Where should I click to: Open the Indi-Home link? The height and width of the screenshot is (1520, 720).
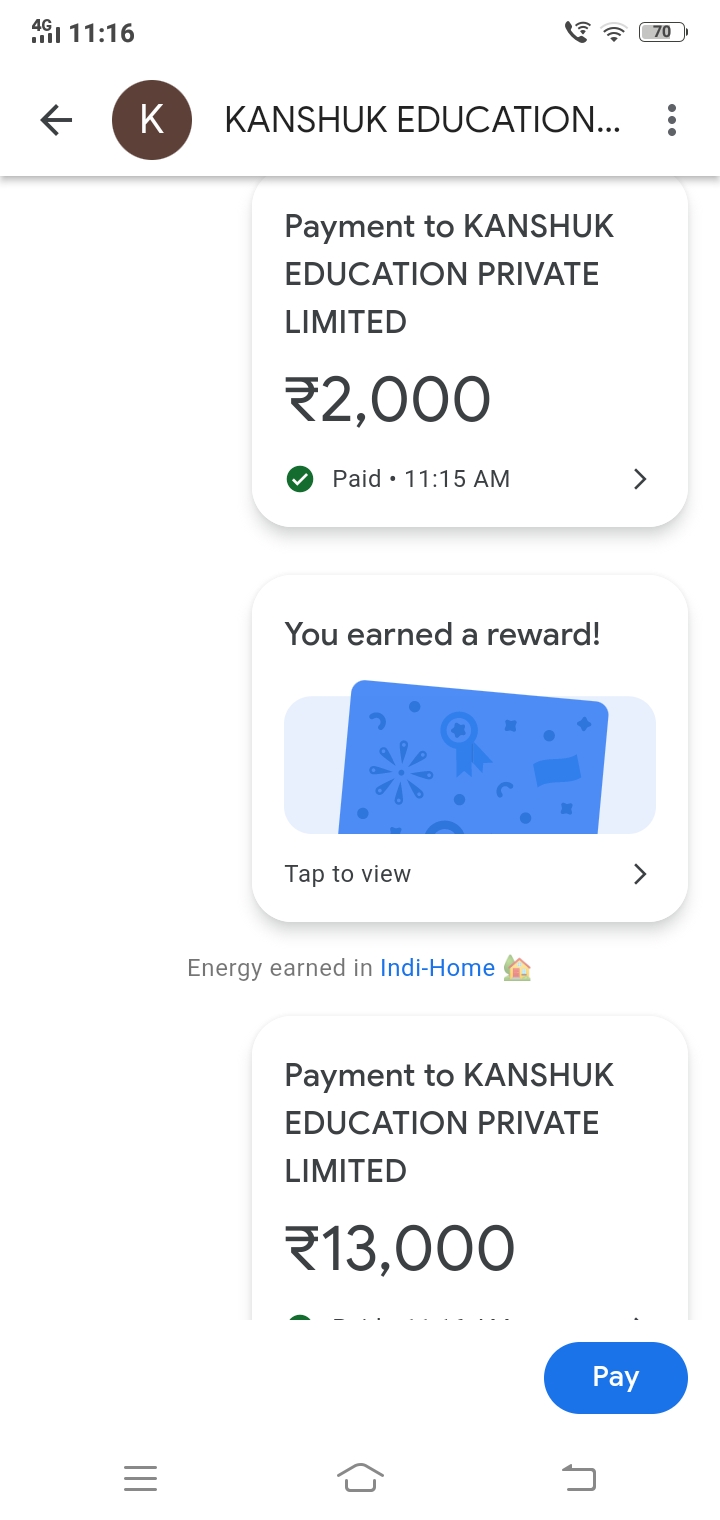click(437, 968)
